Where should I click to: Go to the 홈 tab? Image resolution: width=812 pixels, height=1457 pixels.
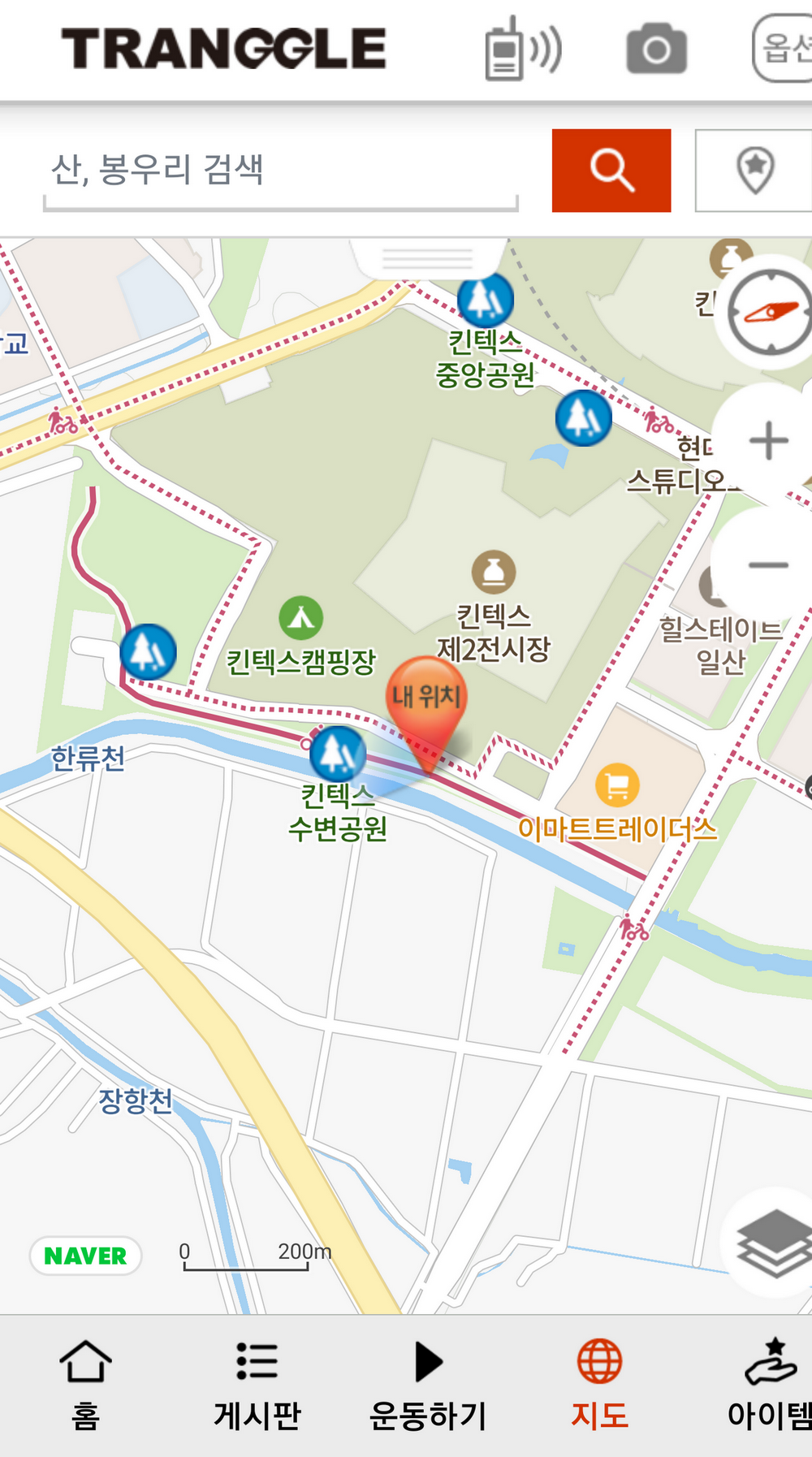click(85, 1386)
